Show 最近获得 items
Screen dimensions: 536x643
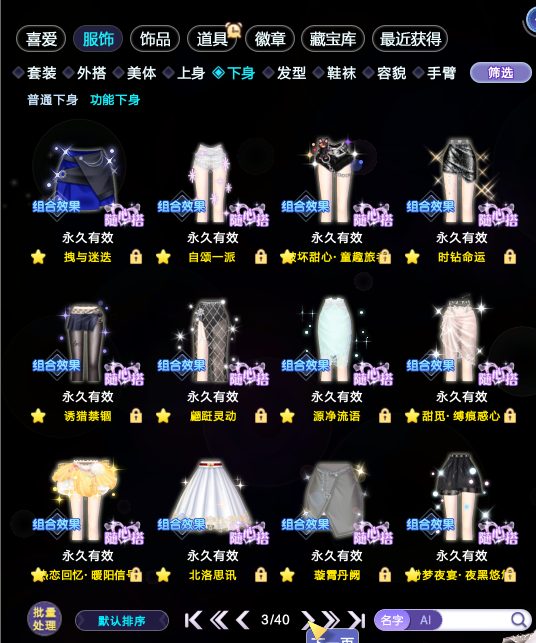(x=410, y=39)
